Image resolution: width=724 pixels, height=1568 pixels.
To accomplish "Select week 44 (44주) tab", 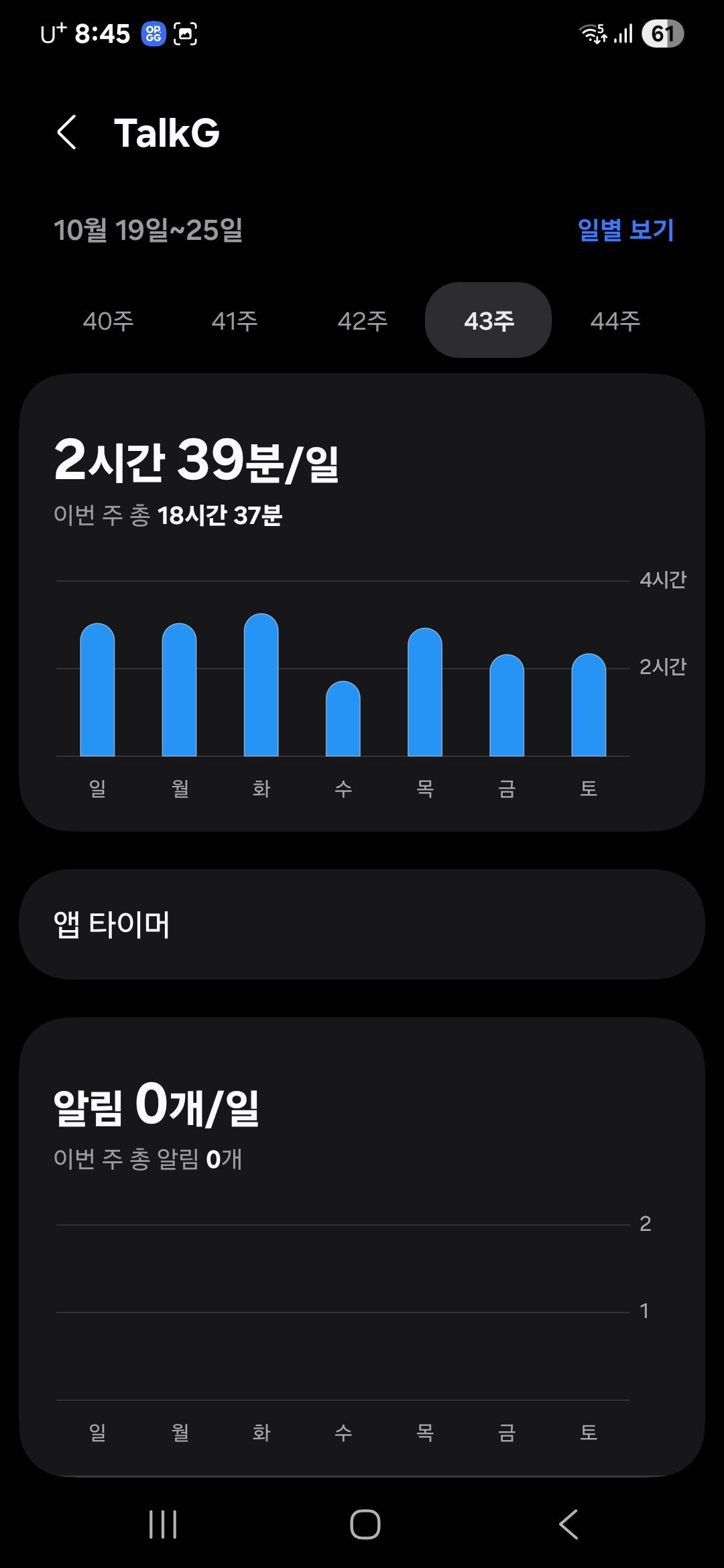I will [615, 321].
